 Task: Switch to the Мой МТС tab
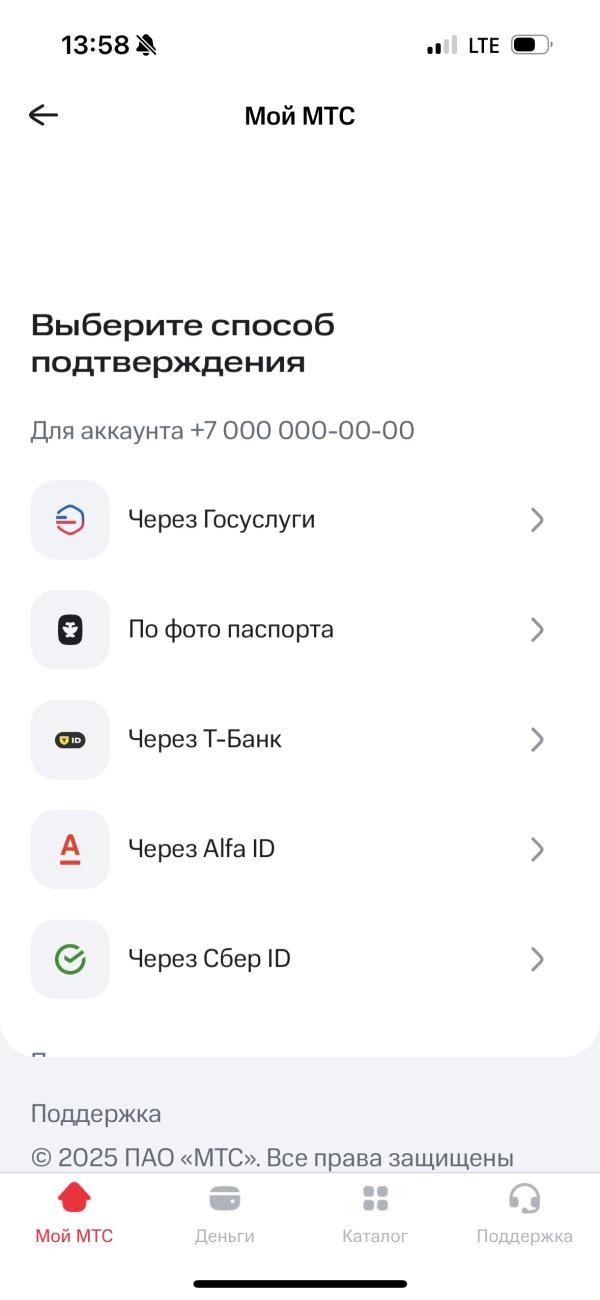click(75, 1213)
